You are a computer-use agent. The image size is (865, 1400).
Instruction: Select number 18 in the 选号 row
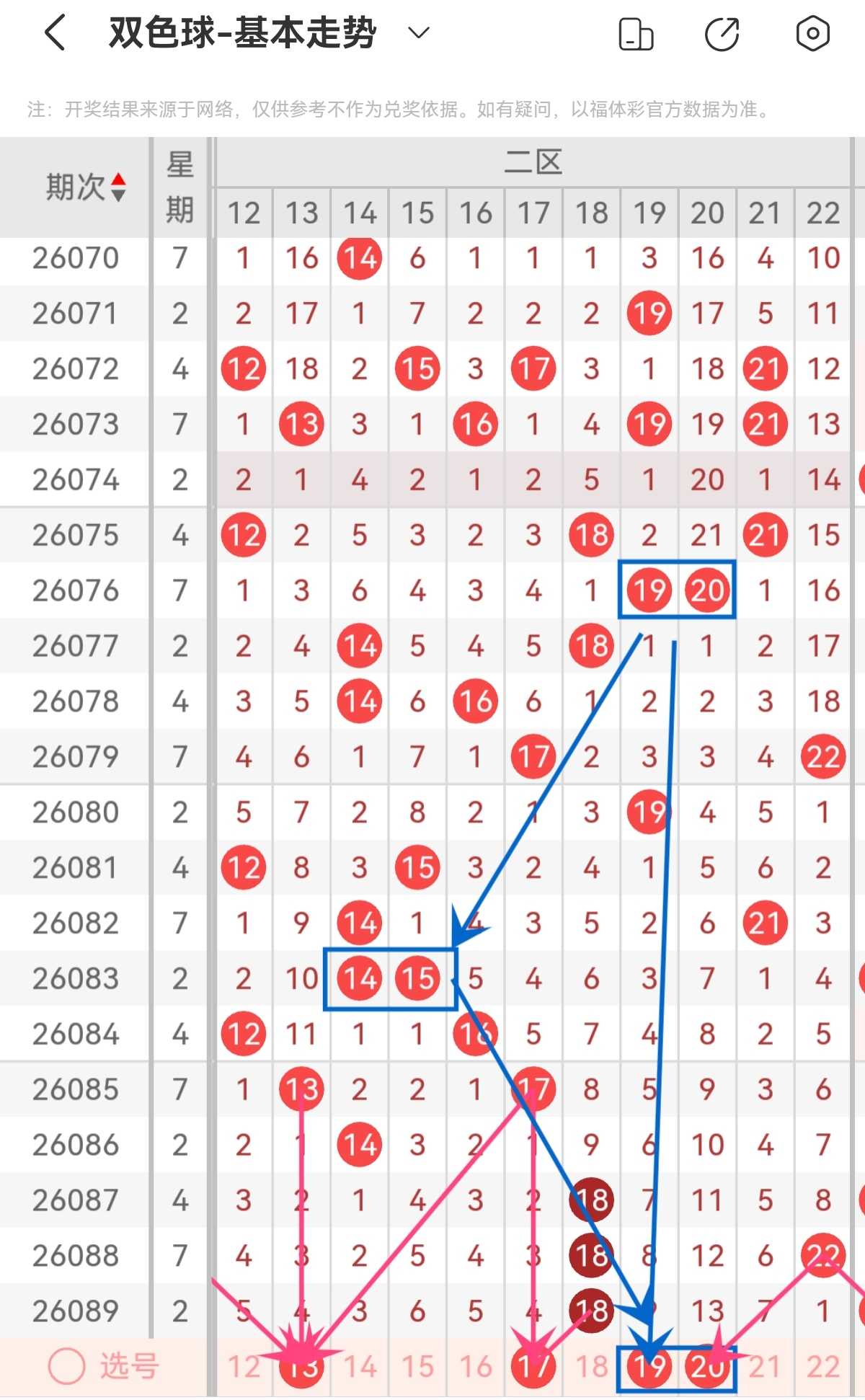tap(591, 1367)
